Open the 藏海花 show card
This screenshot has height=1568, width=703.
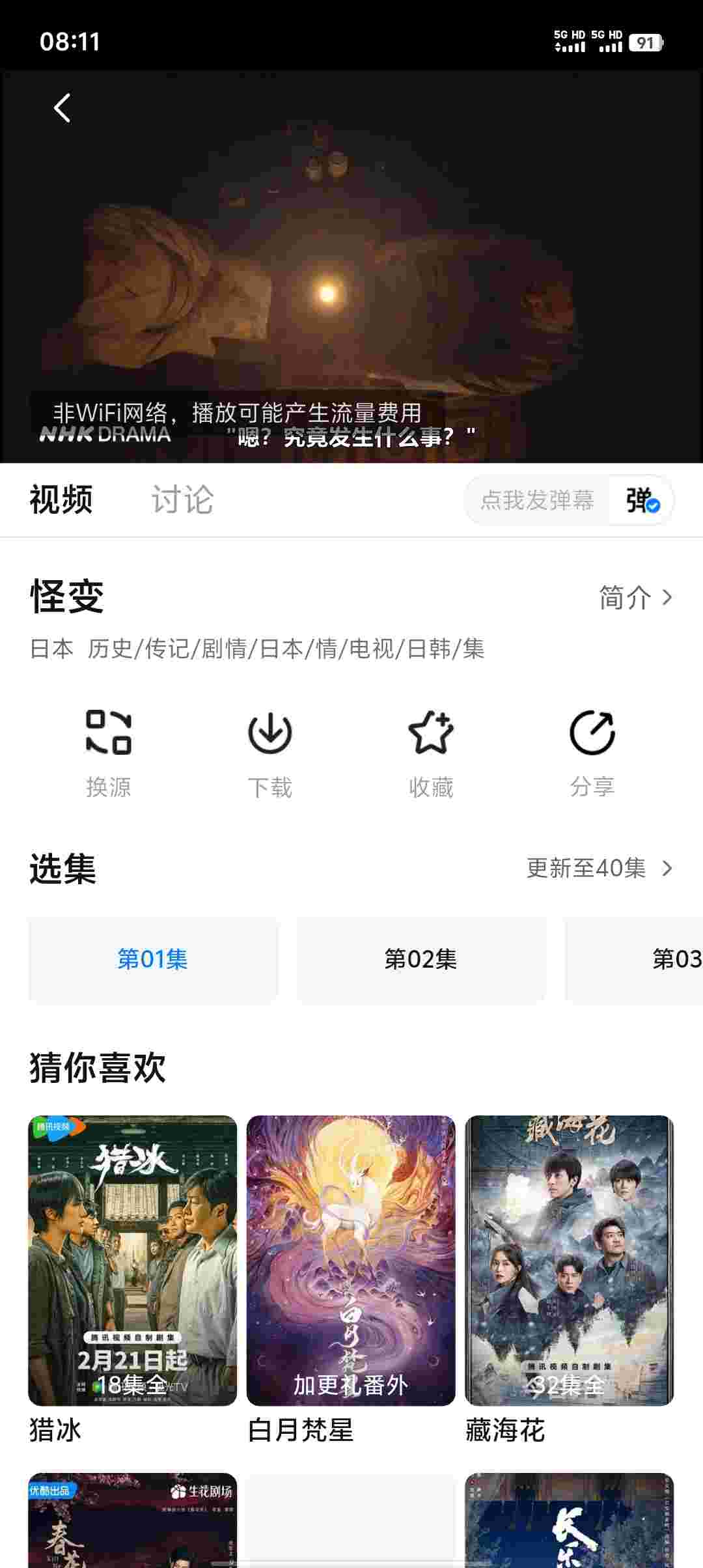click(x=569, y=1261)
